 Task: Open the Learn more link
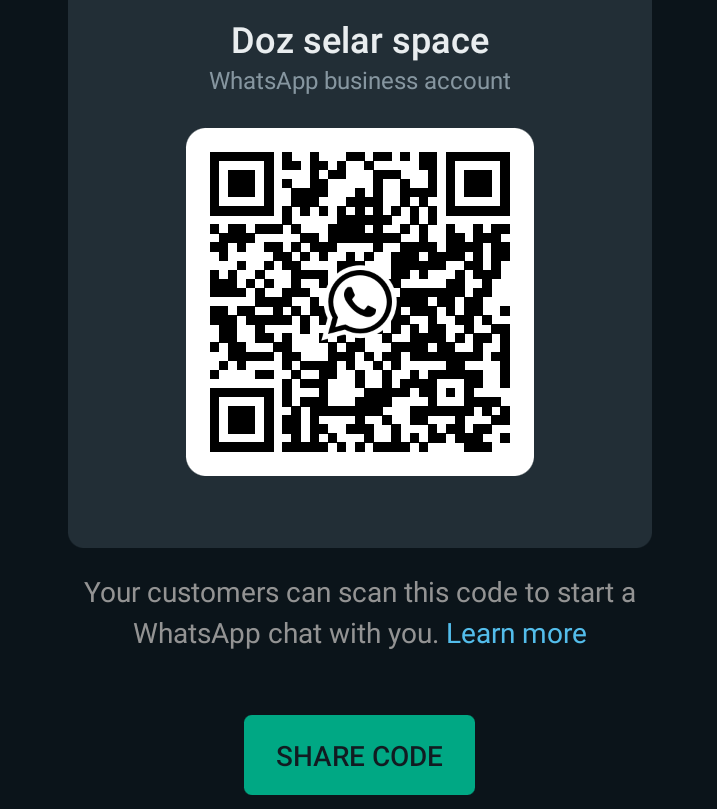[x=516, y=633]
